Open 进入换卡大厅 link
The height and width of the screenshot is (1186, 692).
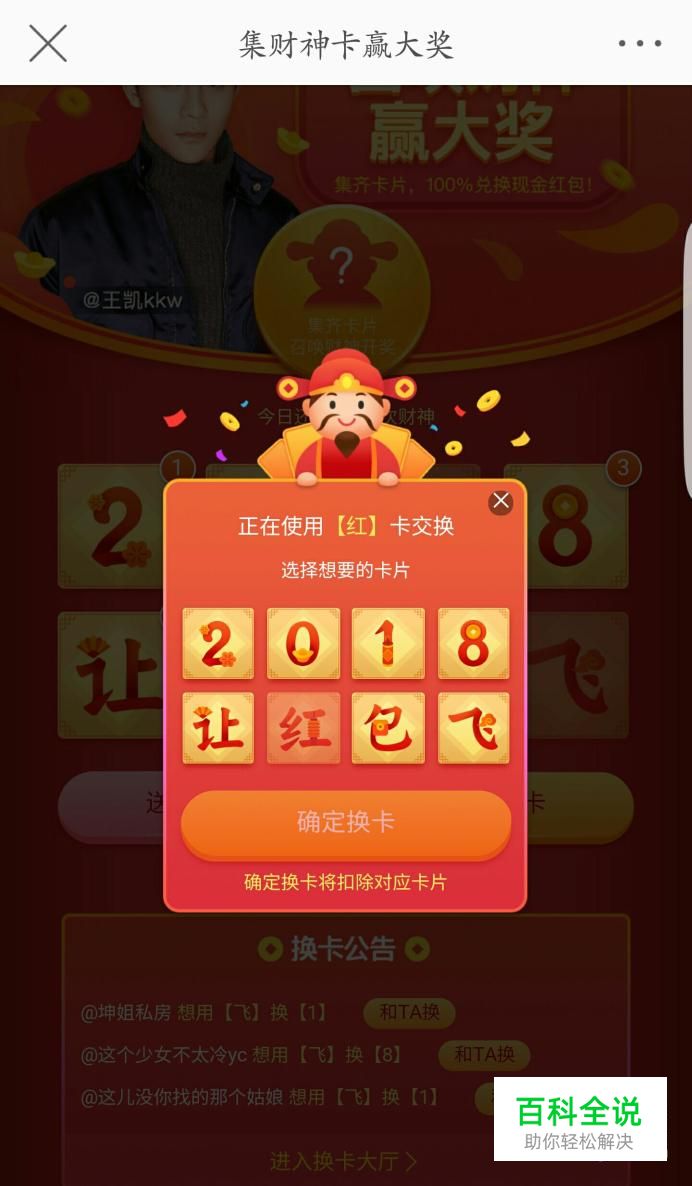coord(343,1161)
